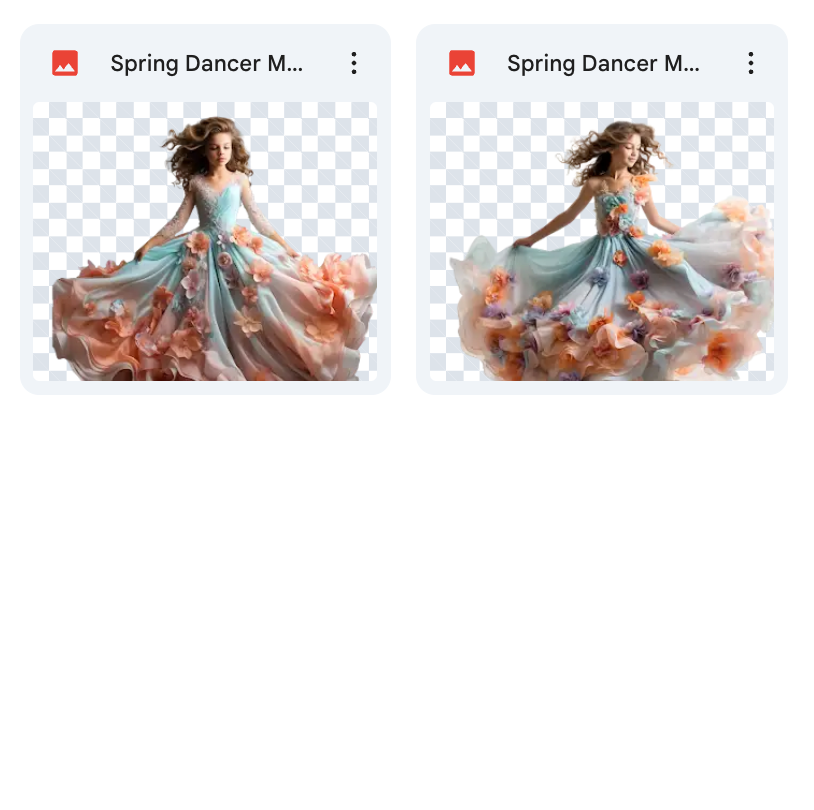Open the Spring Dancer file with the lace-sleeved dress
The width and height of the screenshot is (814, 810).
[205, 240]
